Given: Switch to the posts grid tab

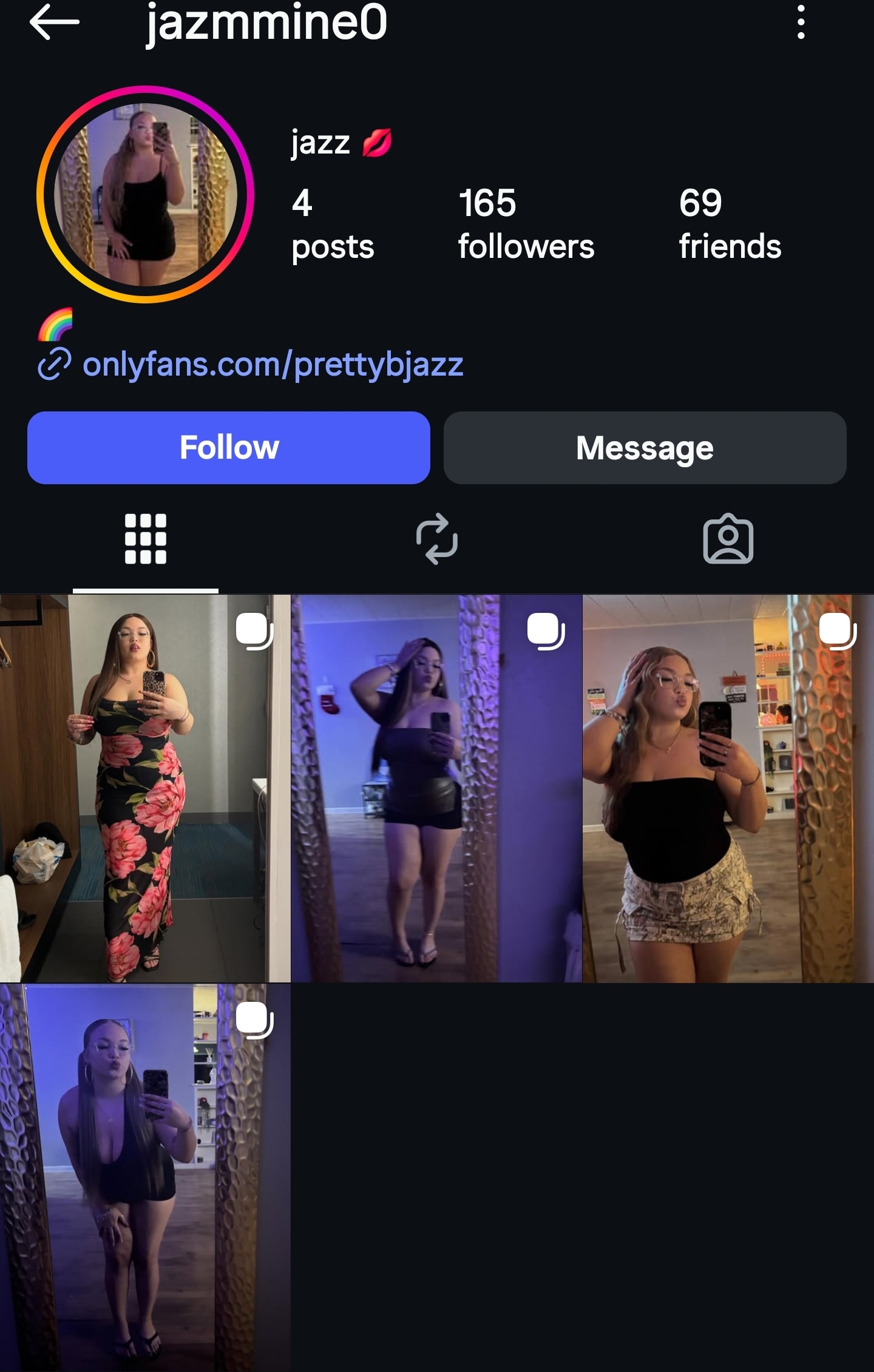Looking at the screenshot, I should pyautogui.click(x=146, y=539).
